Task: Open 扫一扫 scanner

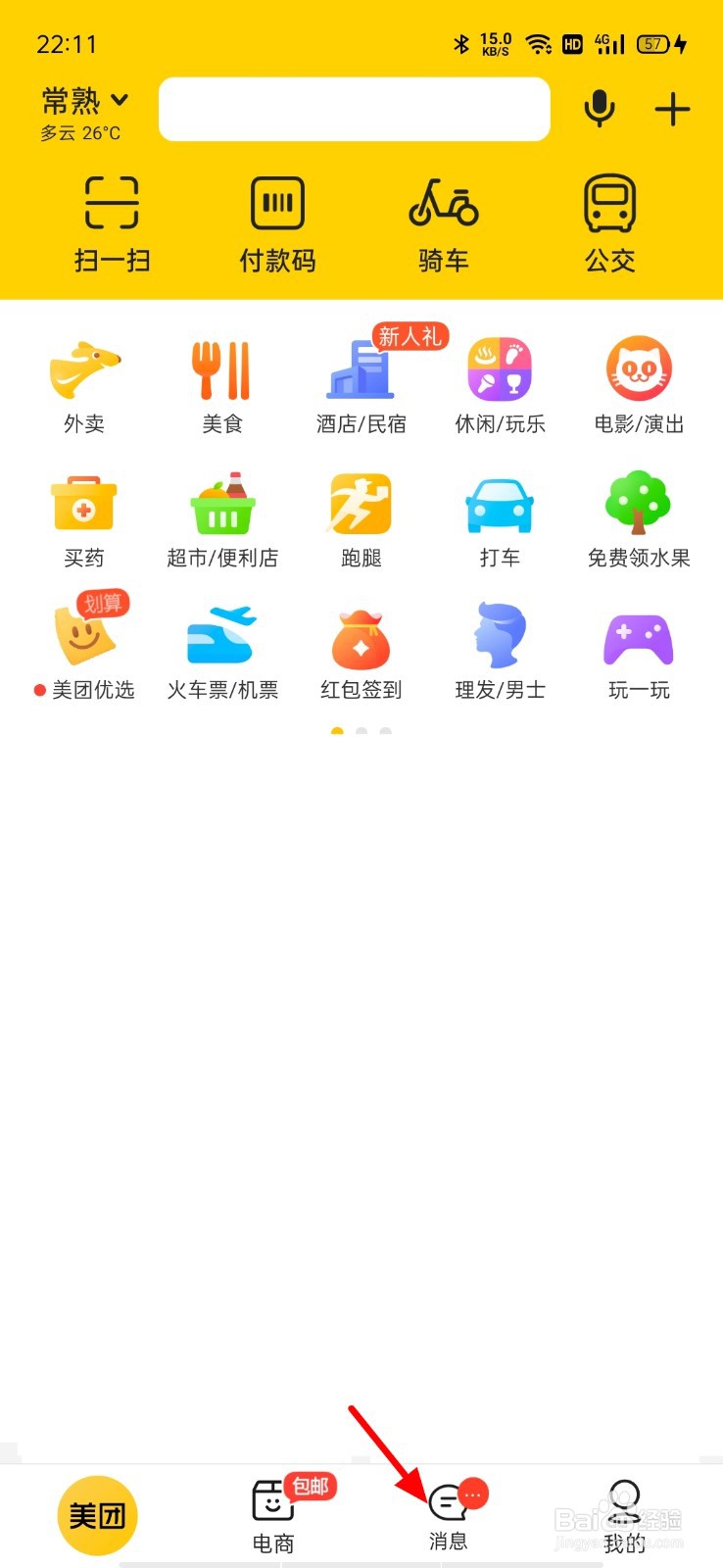Action: pyautogui.click(x=112, y=224)
